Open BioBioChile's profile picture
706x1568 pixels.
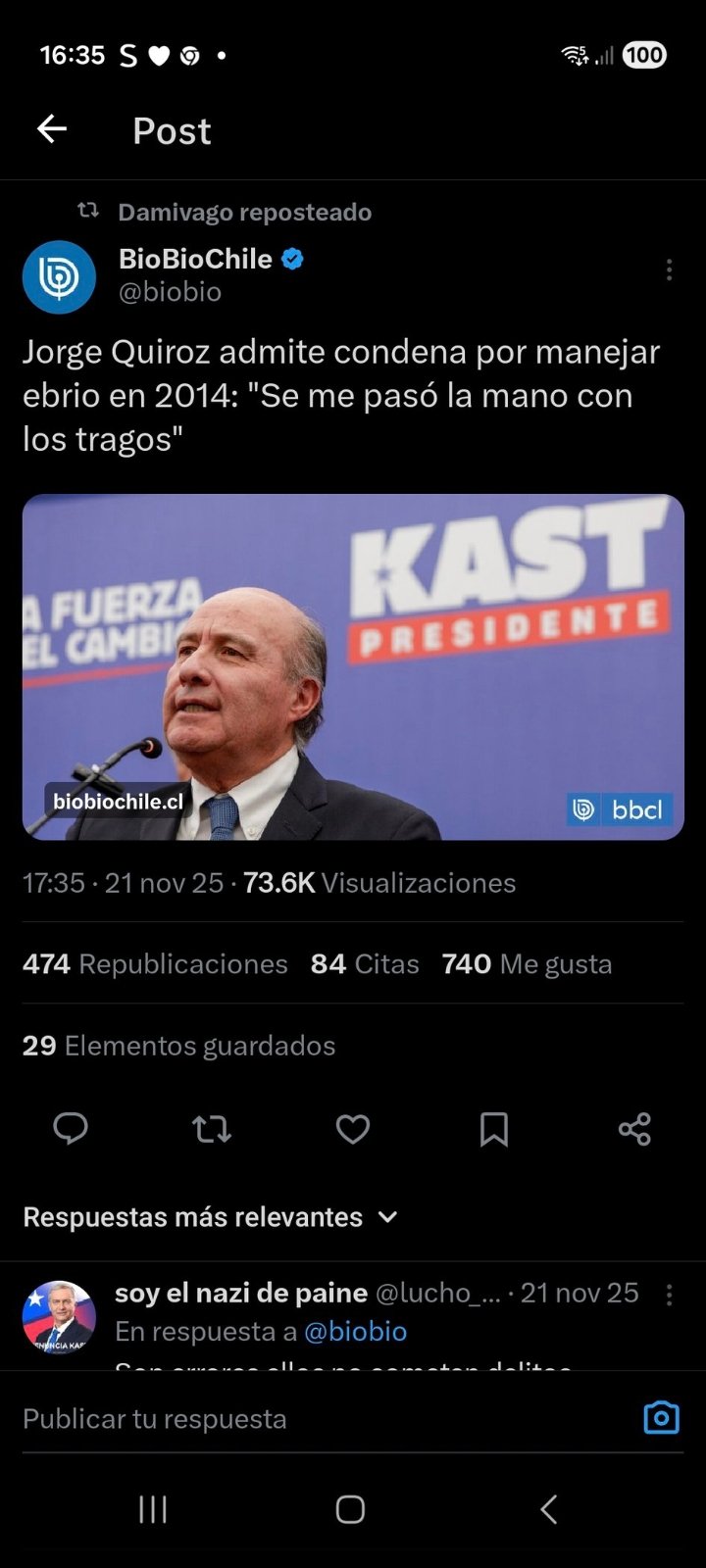pyautogui.click(x=59, y=277)
